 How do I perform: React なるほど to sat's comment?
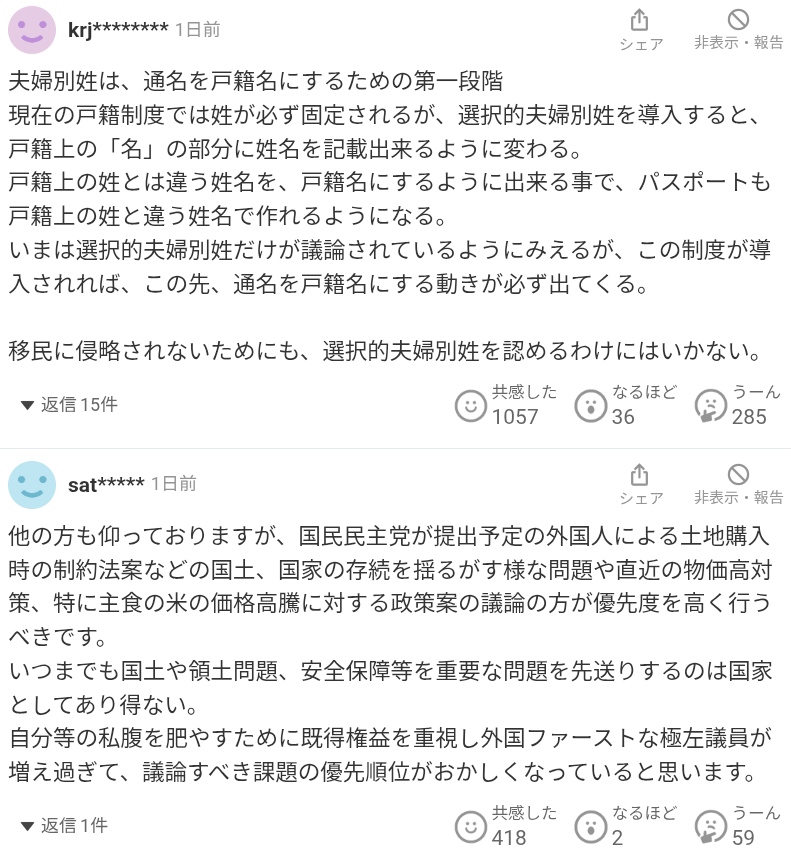(x=591, y=826)
